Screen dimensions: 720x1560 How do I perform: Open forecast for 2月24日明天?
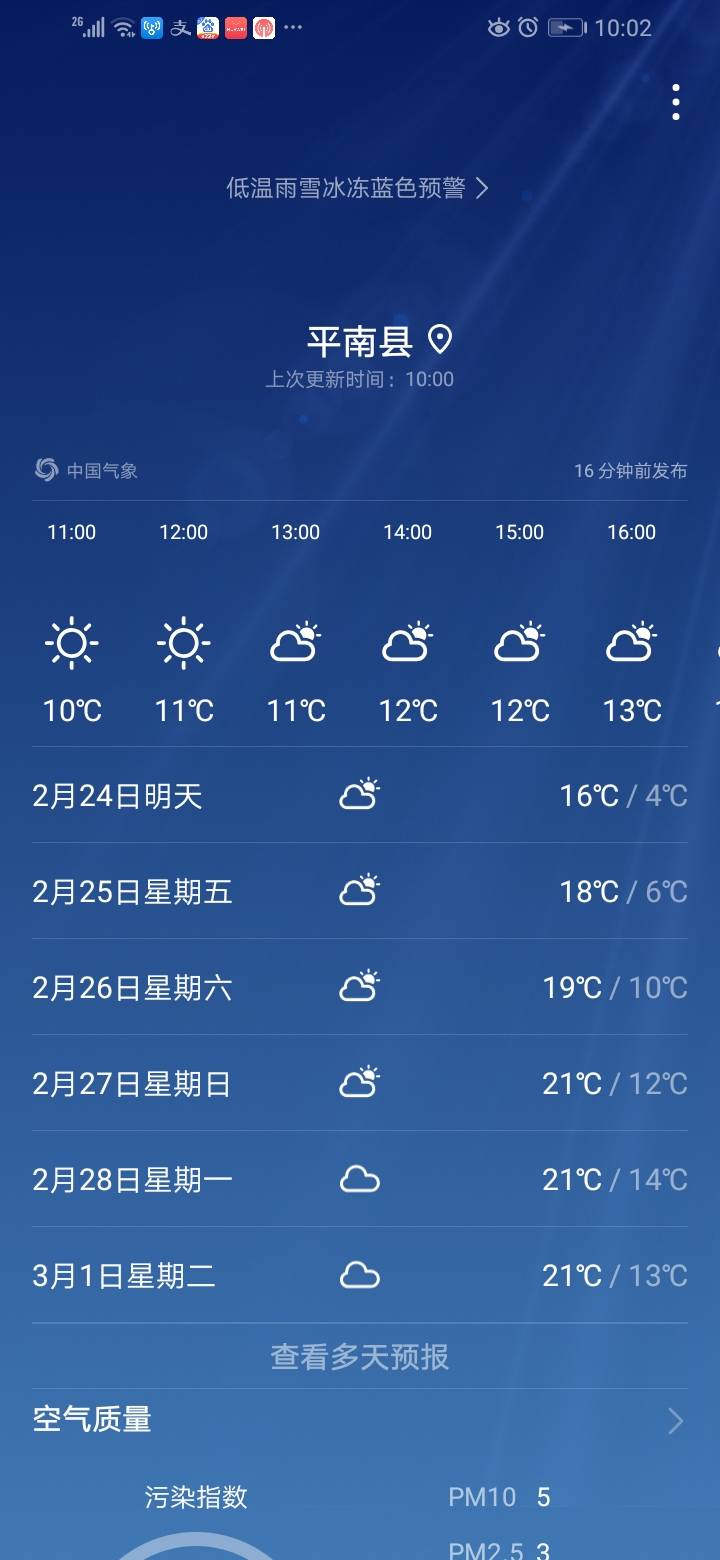tap(360, 795)
